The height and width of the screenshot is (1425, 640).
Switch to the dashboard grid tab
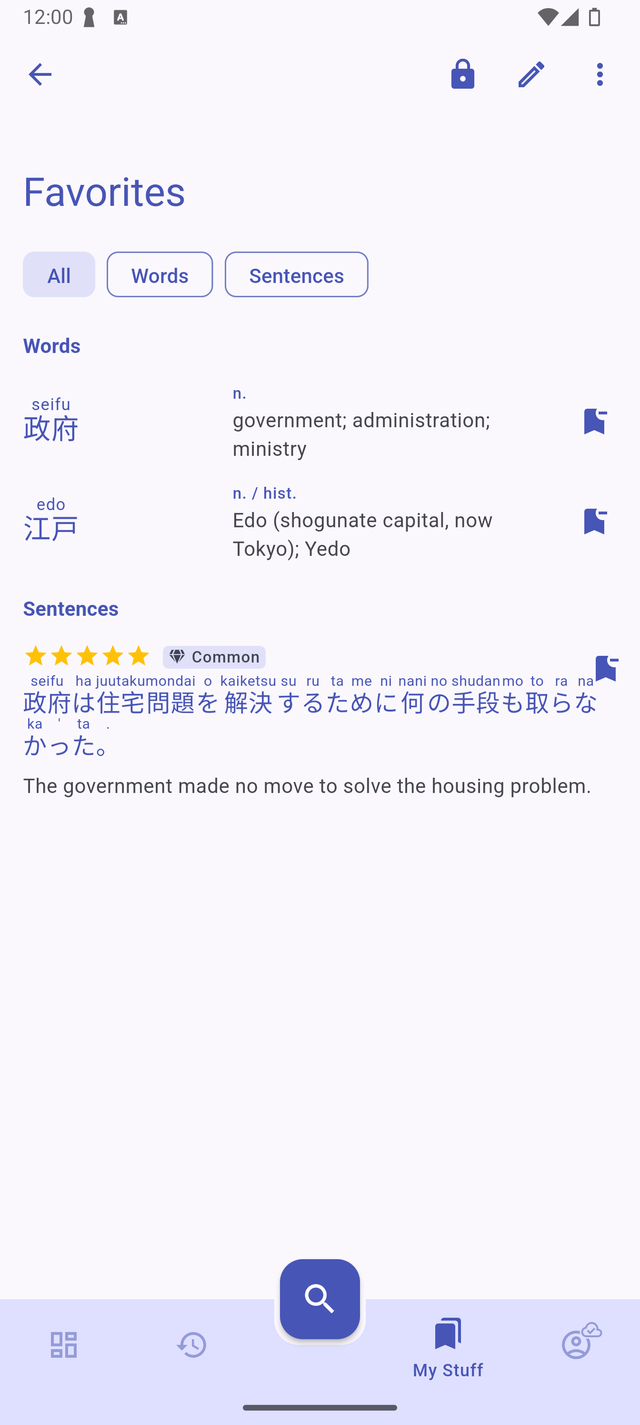[x=64, y=1345]
